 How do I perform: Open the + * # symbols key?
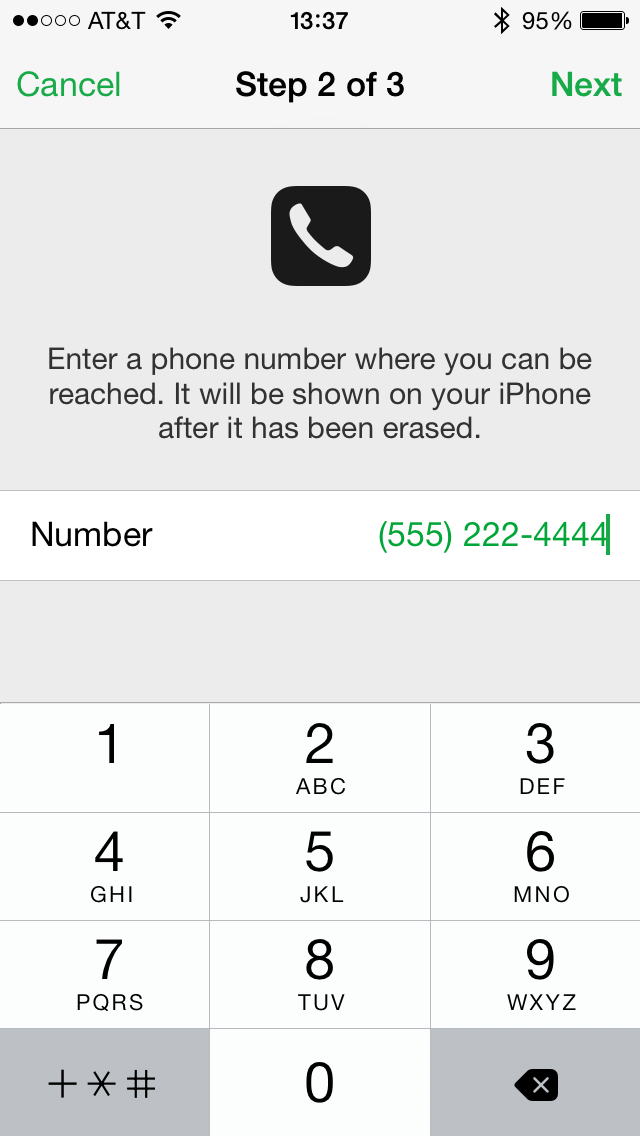[x=103, y=1083]
